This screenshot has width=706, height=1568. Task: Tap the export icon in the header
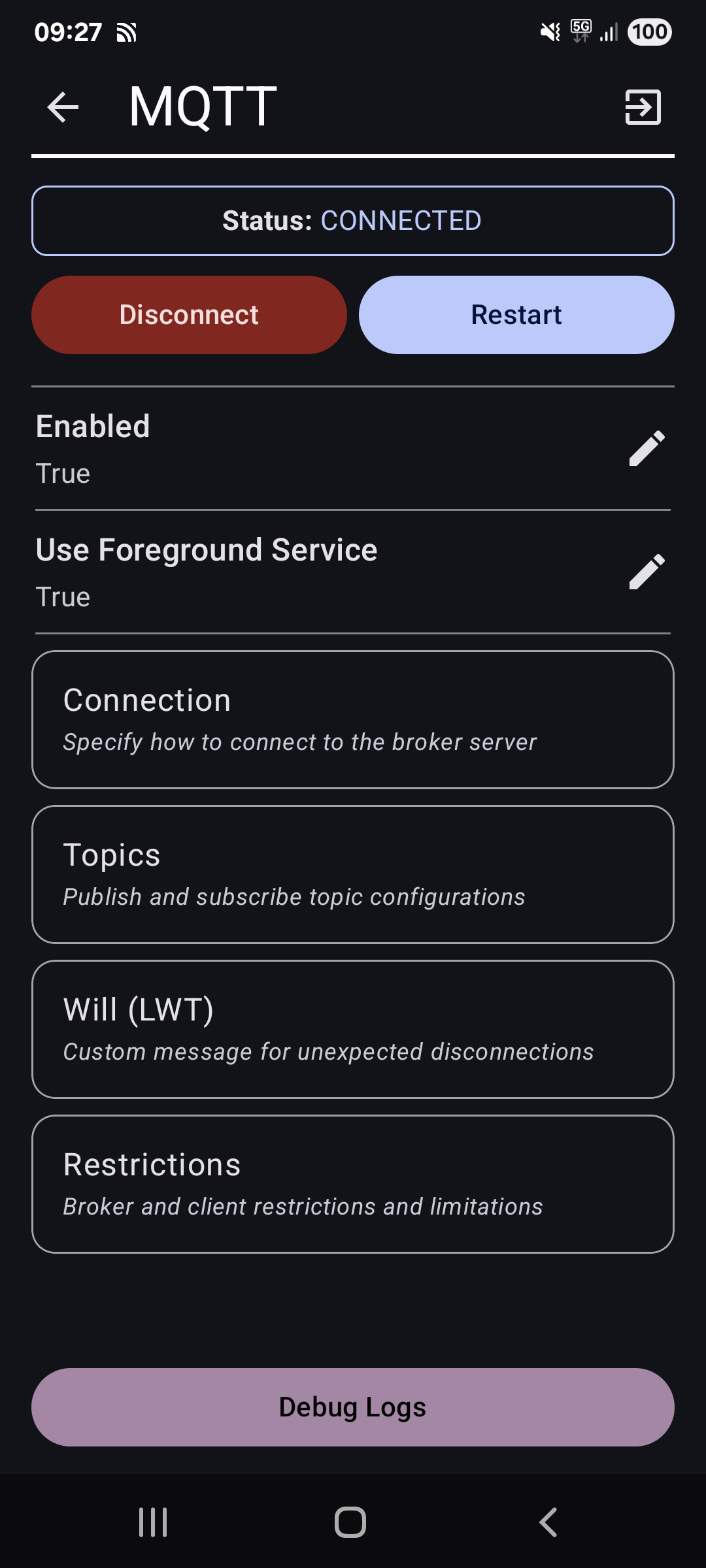point(643,107)
